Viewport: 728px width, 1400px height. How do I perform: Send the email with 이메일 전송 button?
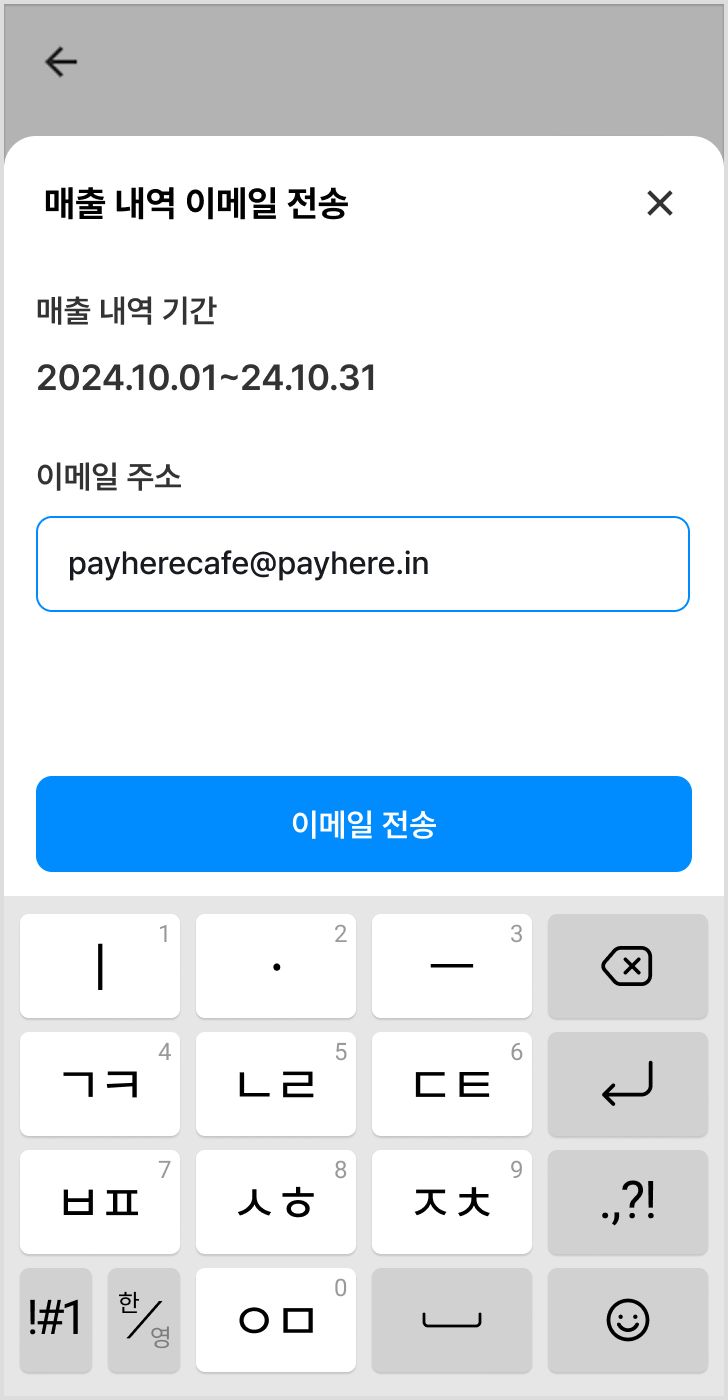click(363, 824)
